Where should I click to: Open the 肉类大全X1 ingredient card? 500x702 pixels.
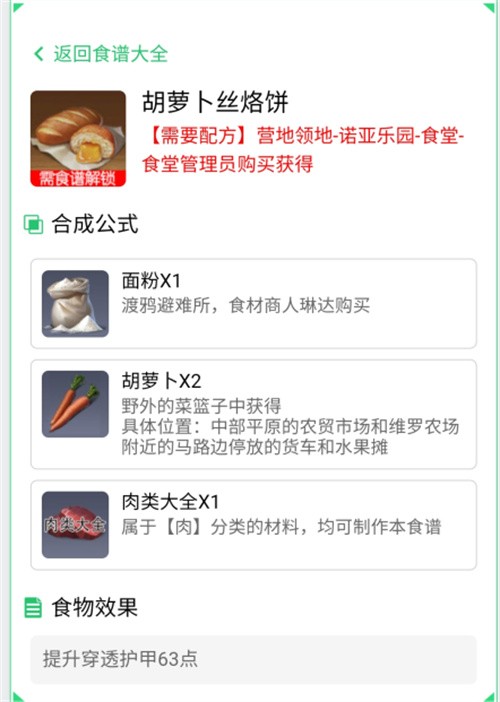click(253, 525)
